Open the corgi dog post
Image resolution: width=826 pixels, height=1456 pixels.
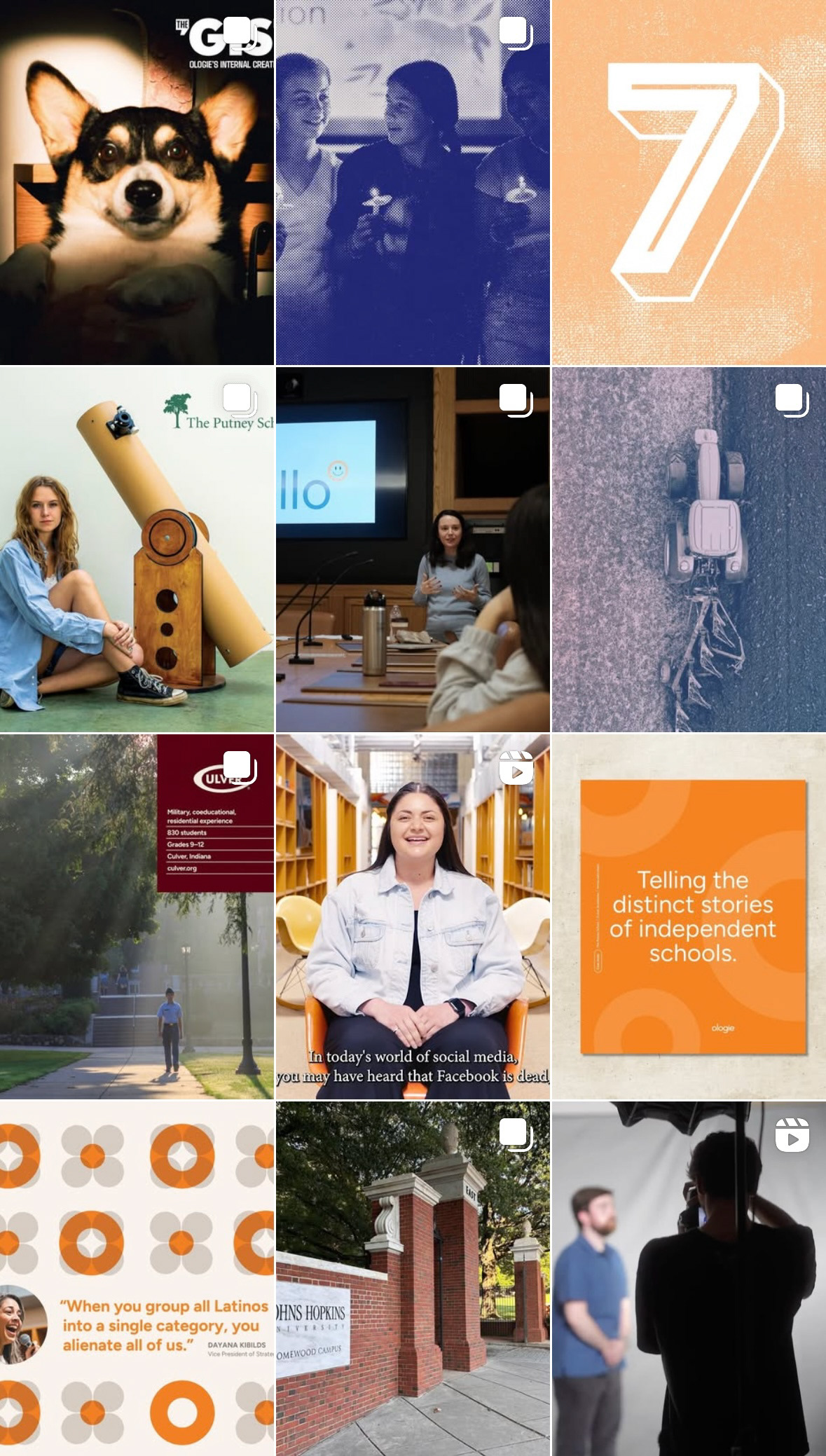click(137, 182)
